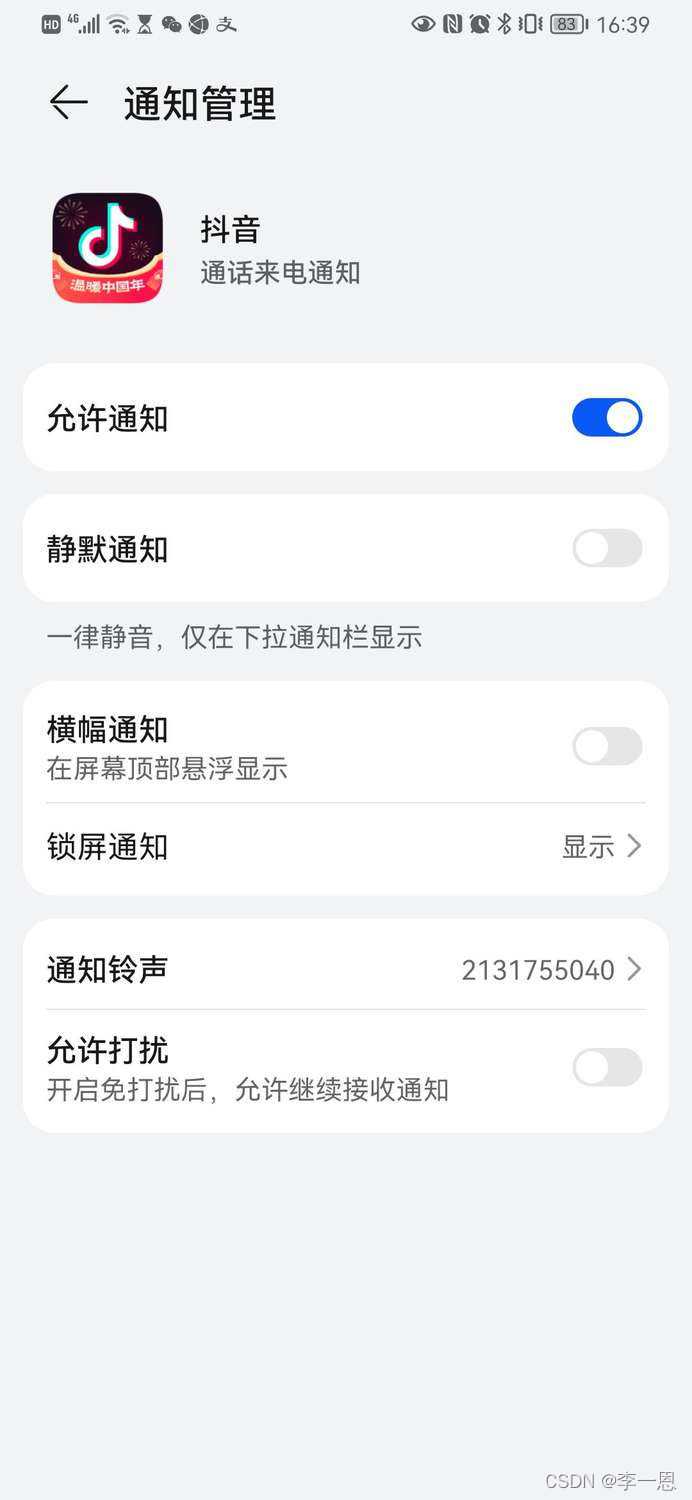Enable the 允许打扰 switch
Screen dimensions: 692x1500
[606, 1068]
